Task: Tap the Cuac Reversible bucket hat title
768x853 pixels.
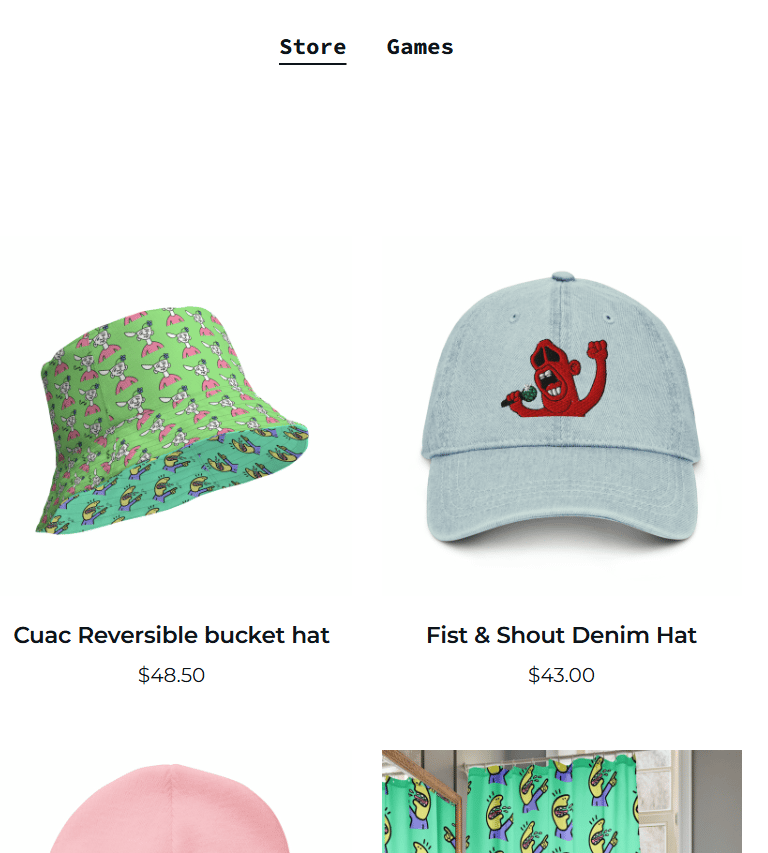Action: tap(171, 635)
